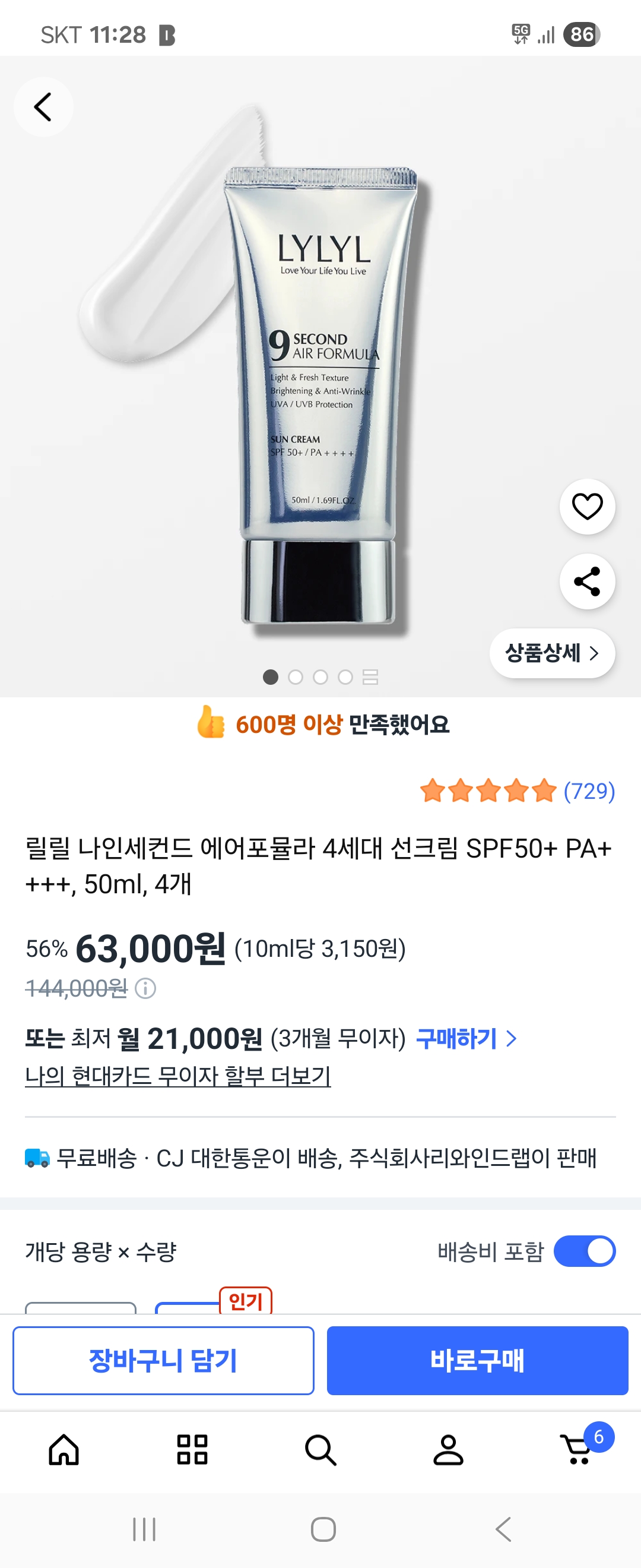Show all images via the list indicator icon
Viewport: 641px width, 1568px height.
pyautogui.click(x=370, y=677)
